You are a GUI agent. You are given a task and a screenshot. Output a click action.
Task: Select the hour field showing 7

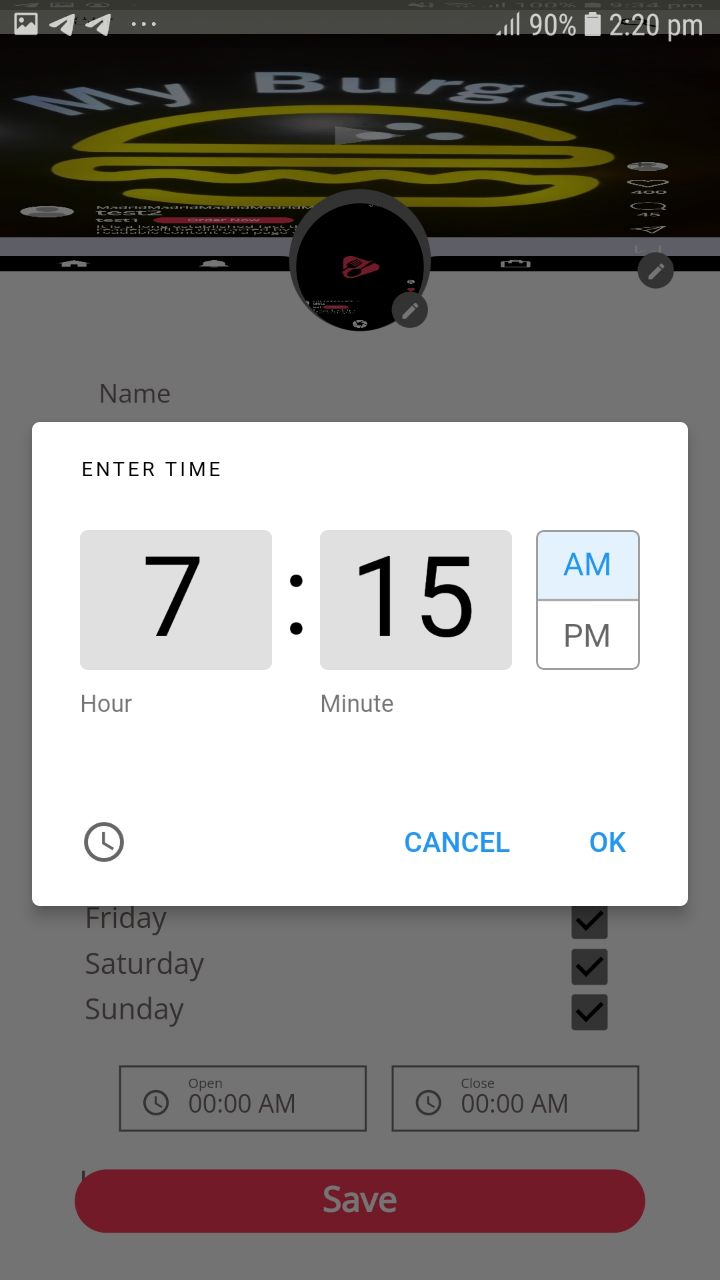pos(176,600)
